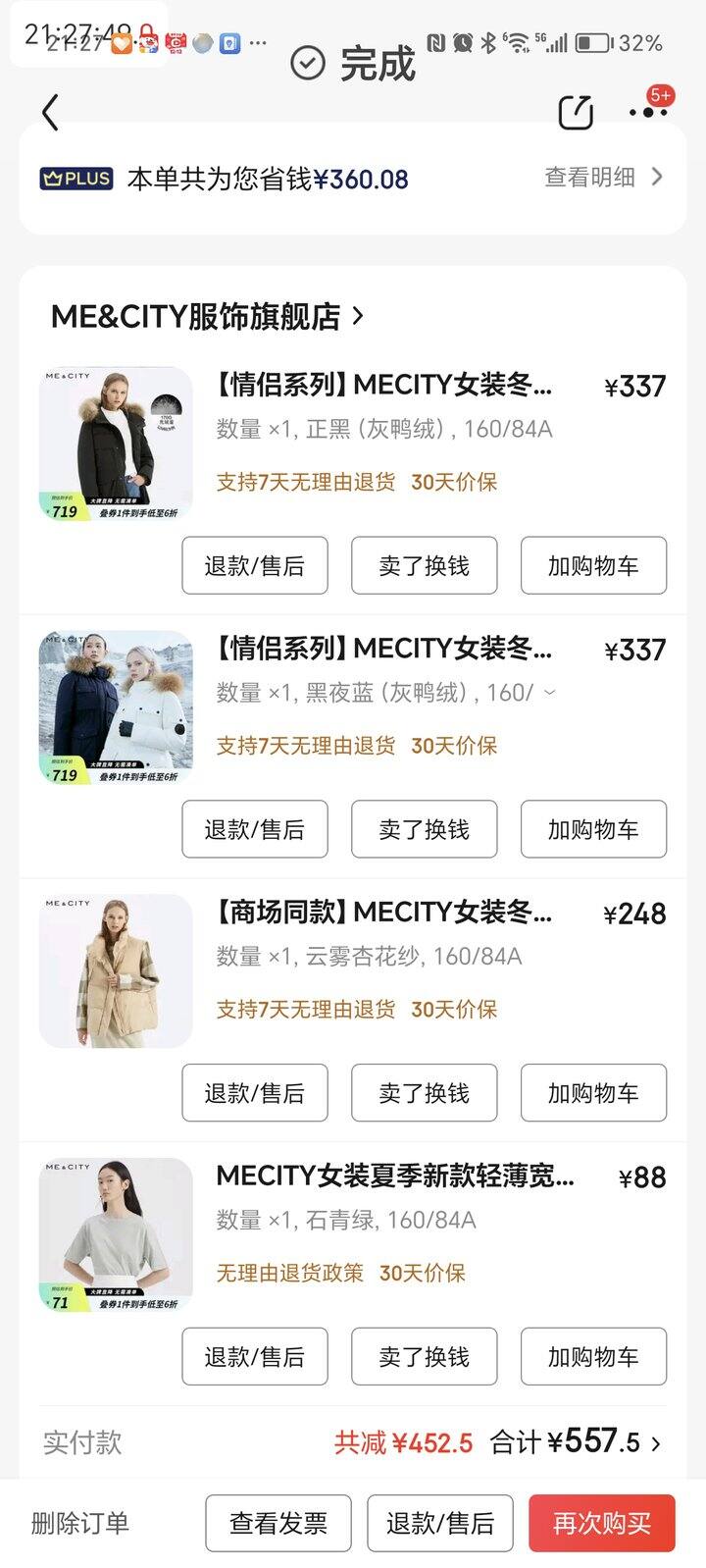Tap 退款/售后 for the 黑夜蓝 jacket
Viewport: 706px width, 1568px height.
click(255, 829)
